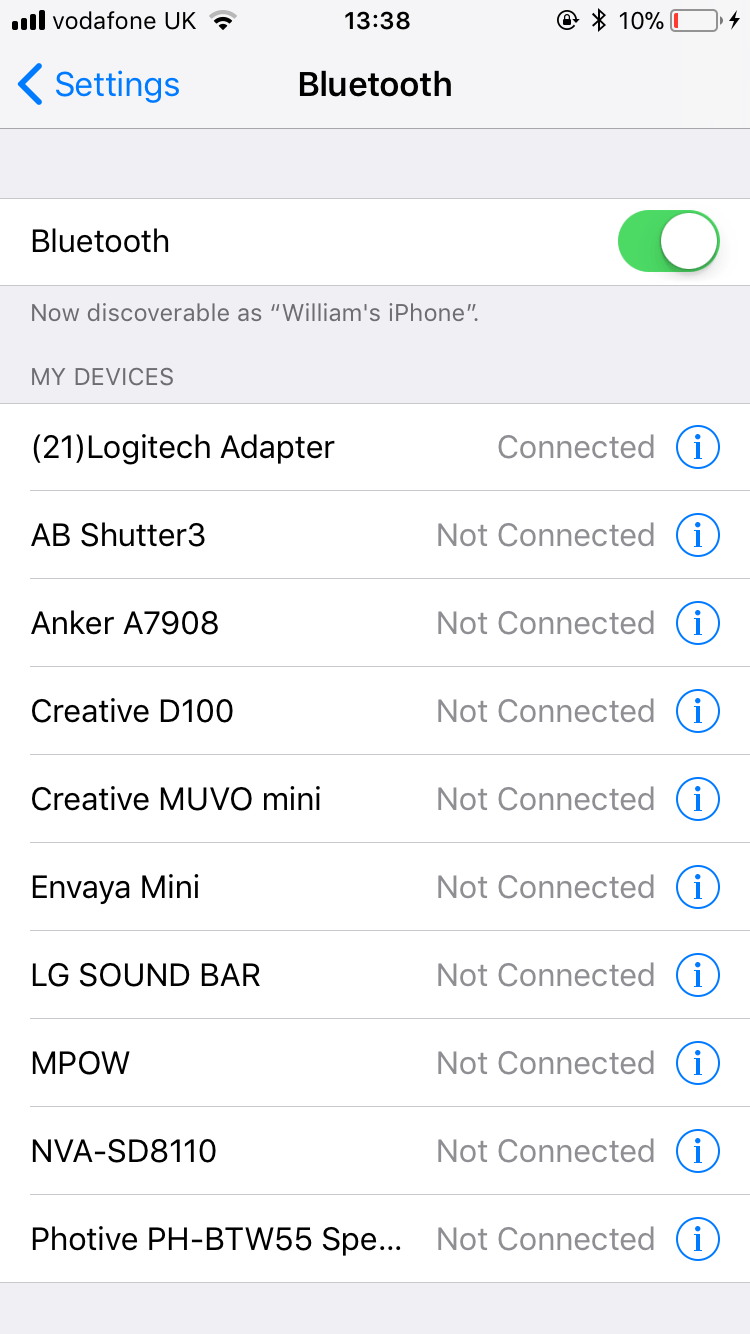Open info for MPOW device
The height and width of the screenshot is (1334, 750).
tap(697, 1063)
